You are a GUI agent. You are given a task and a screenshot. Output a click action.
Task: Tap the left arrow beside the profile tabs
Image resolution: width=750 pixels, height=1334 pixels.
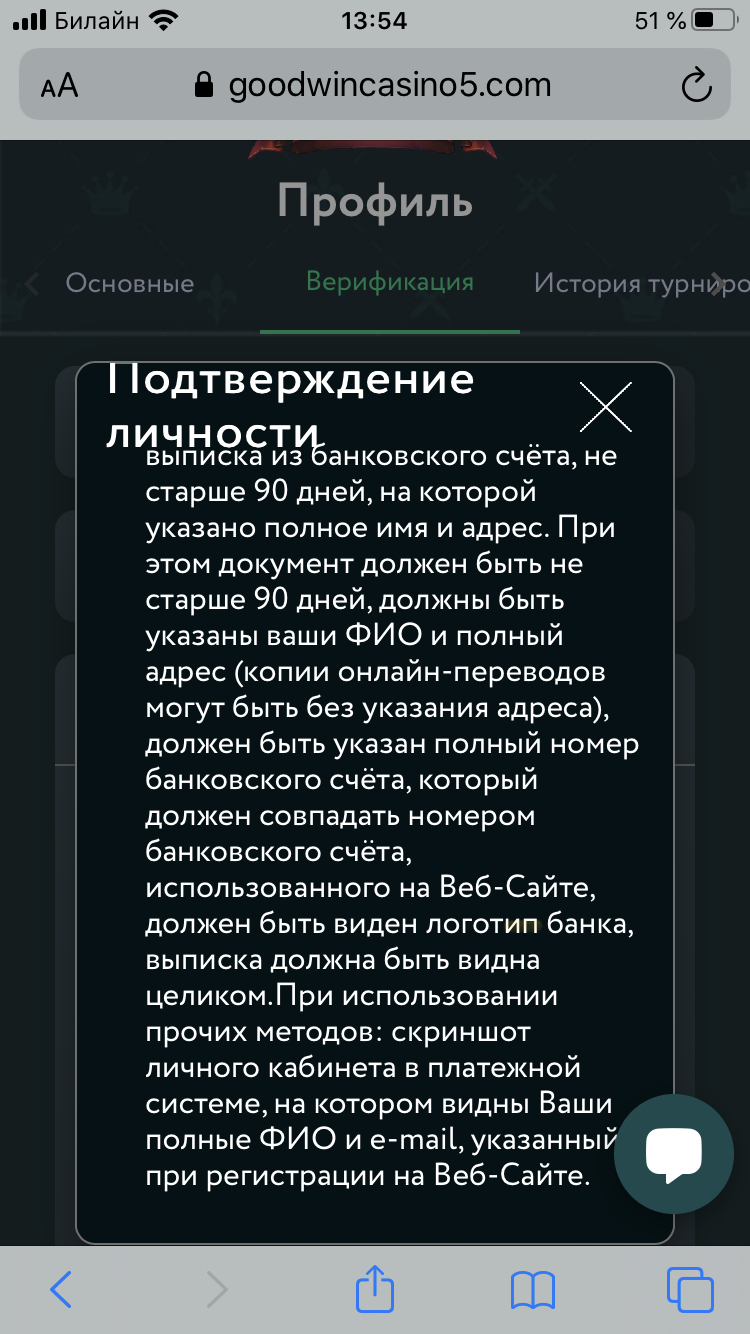pos(32,284)
